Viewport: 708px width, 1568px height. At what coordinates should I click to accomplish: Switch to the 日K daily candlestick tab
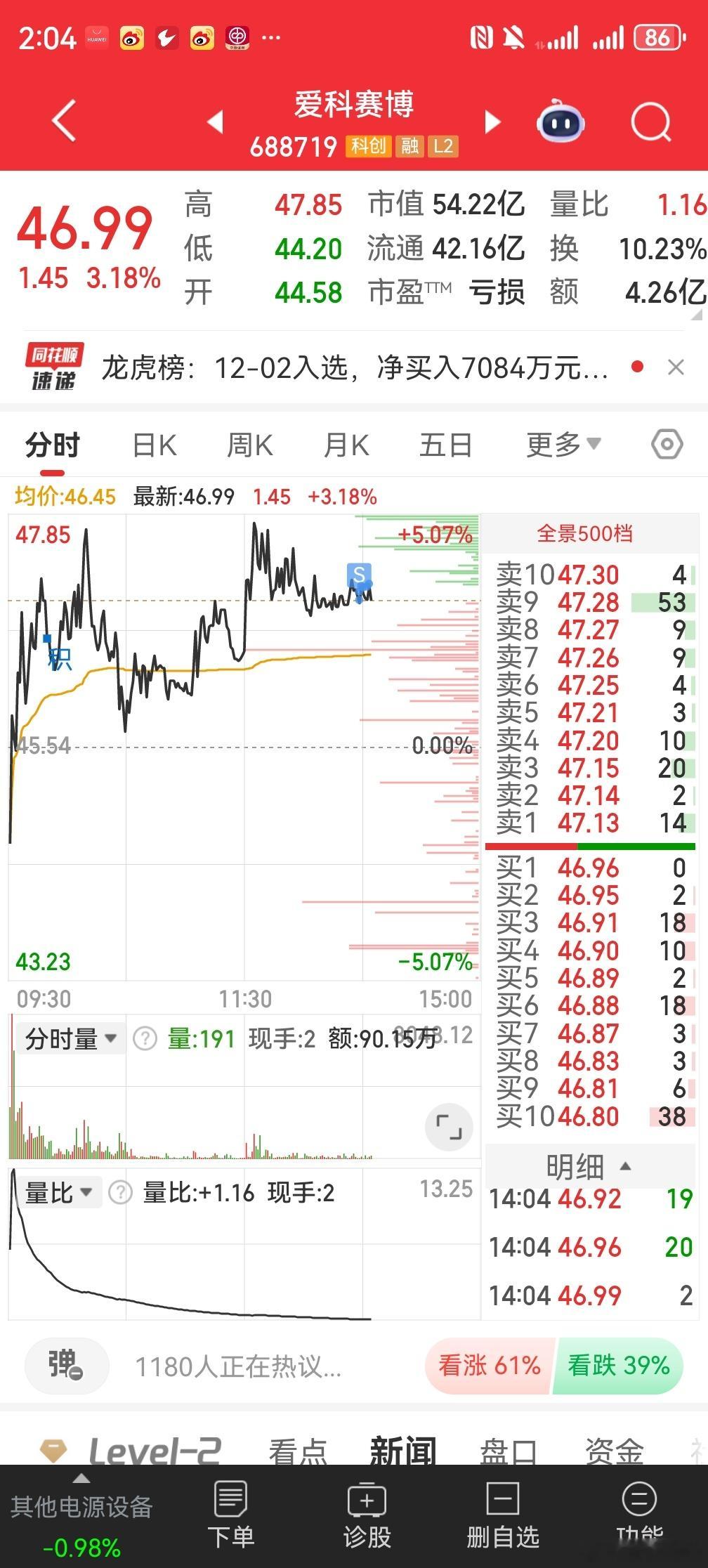tap(154, 444)
